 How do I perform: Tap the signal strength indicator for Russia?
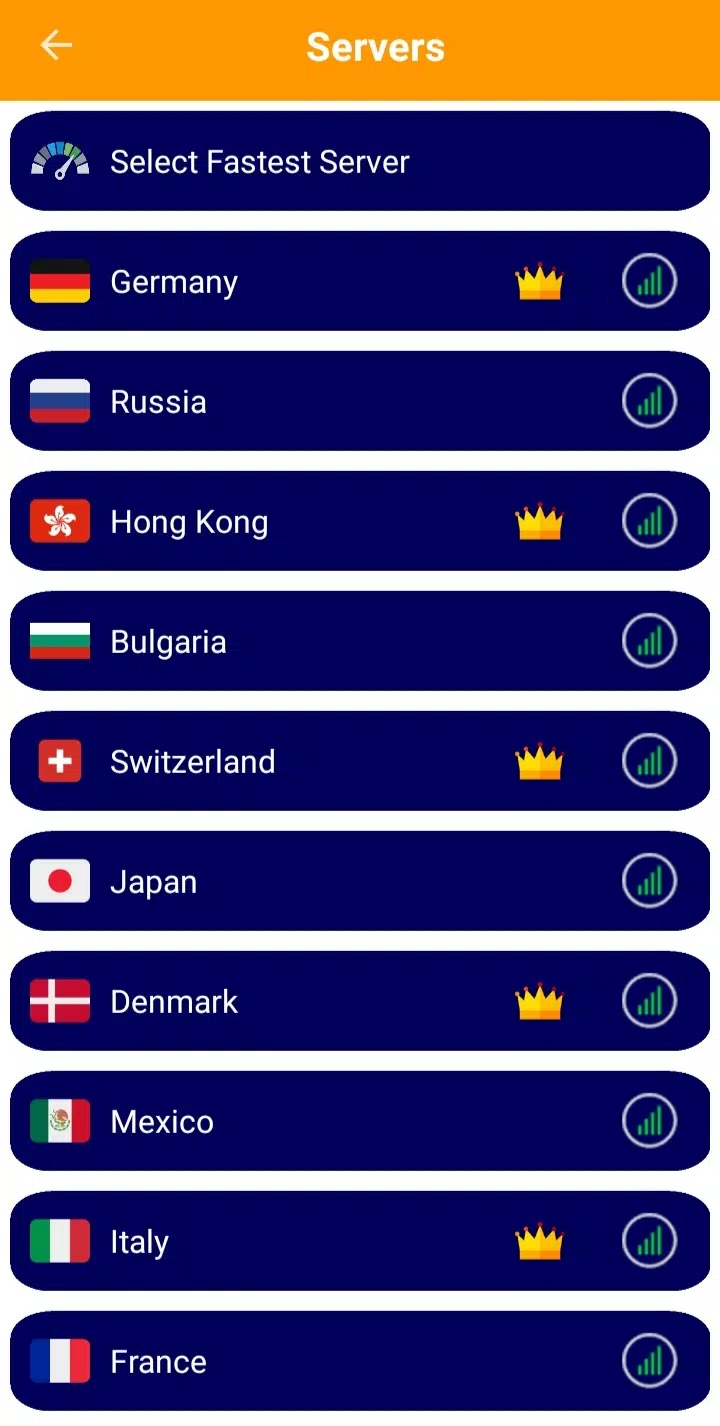pyautogui.click(x=649, y=401)
